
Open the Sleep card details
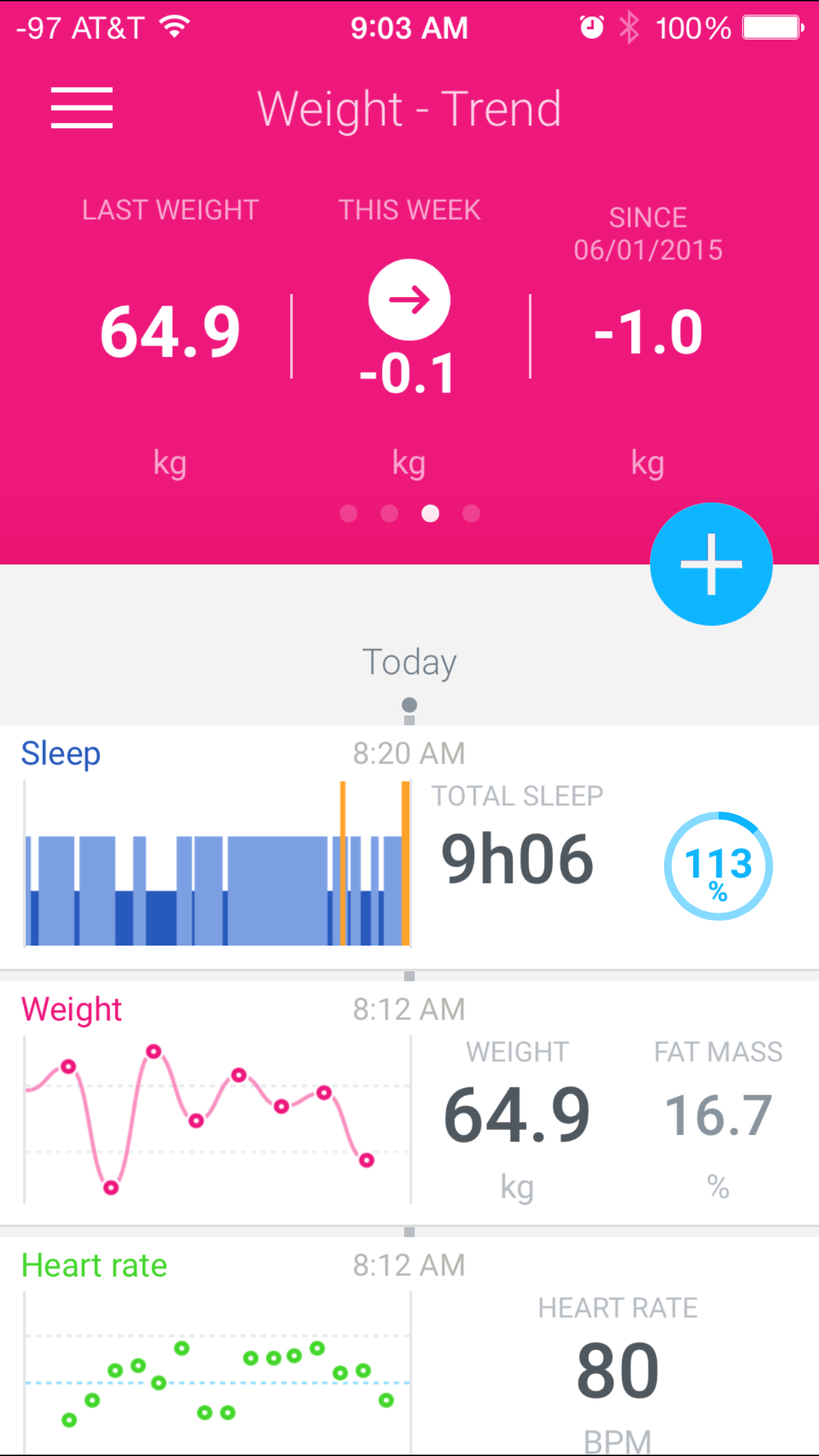[x=409, y=847]
